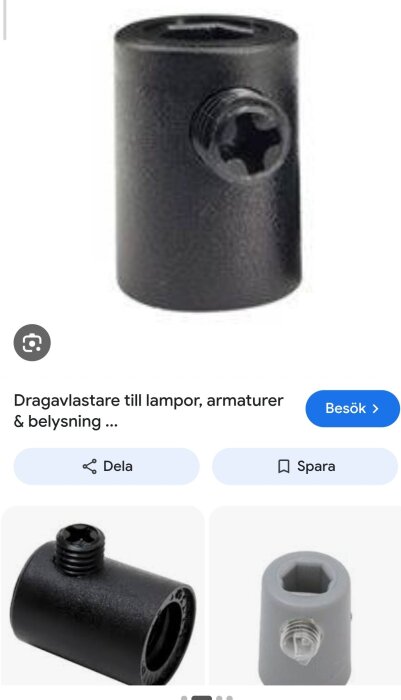This screenshot has height=700, width=401.
Task: Search this image with Google Lens
Action: [x=32, y=342]
